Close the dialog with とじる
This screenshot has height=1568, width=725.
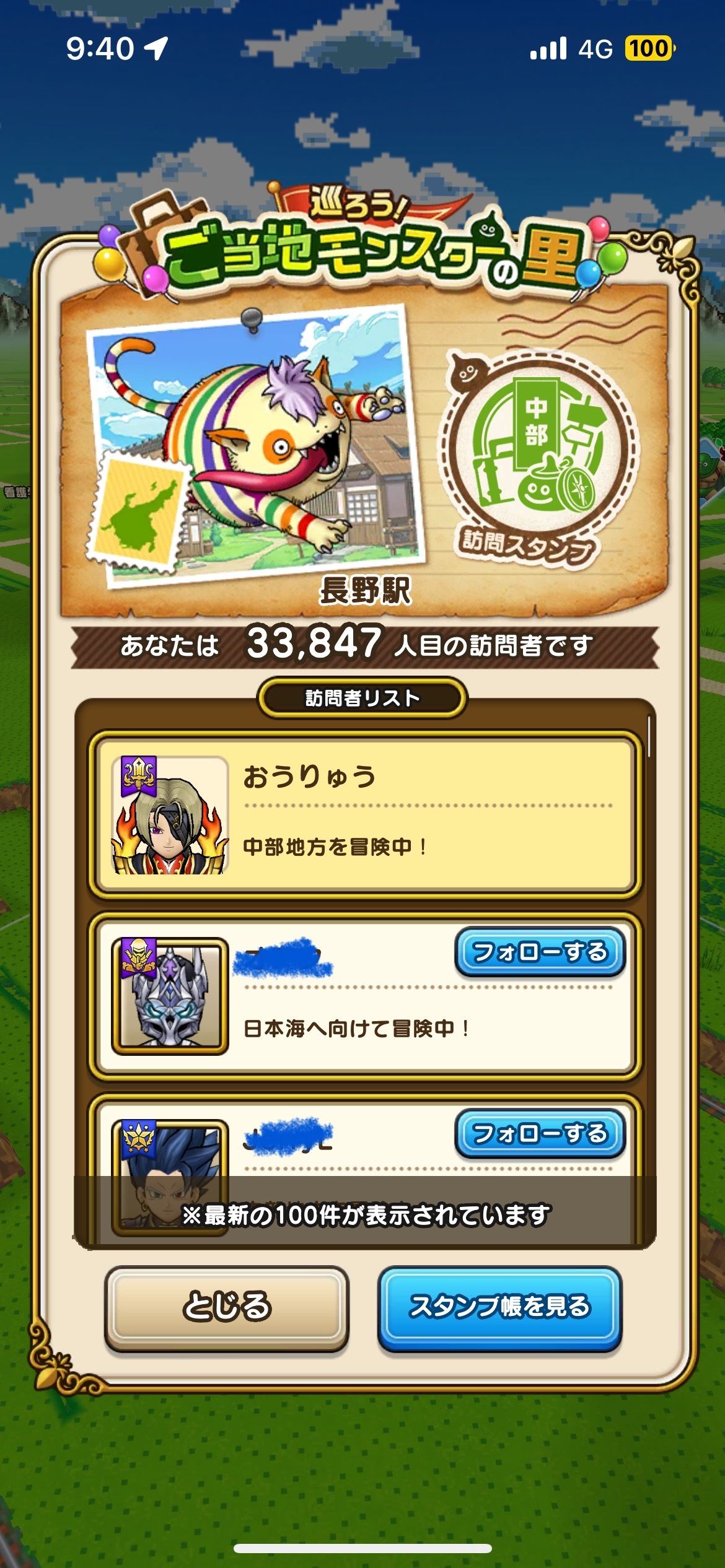(x=227, y=1307)
